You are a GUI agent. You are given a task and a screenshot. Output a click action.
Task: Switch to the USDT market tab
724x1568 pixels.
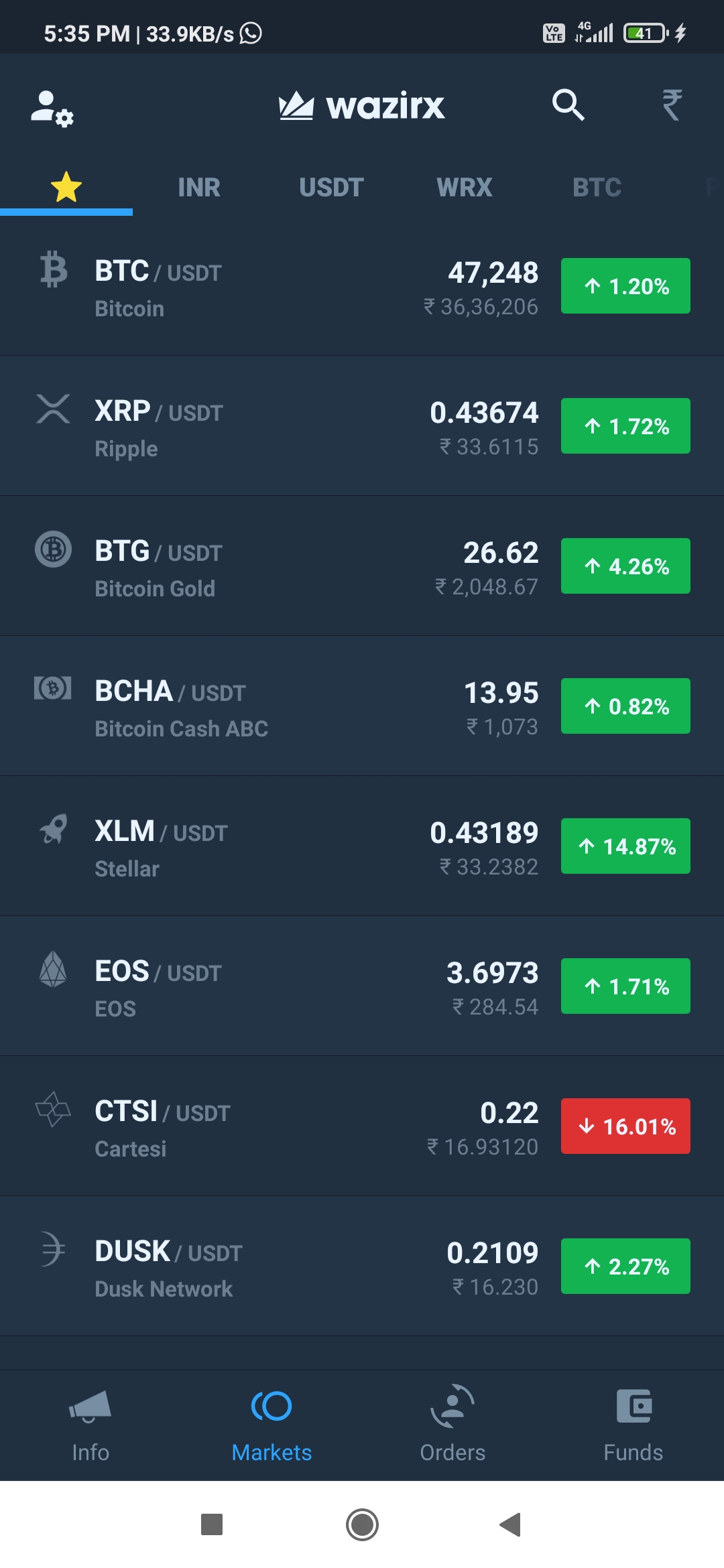(331, 188)
